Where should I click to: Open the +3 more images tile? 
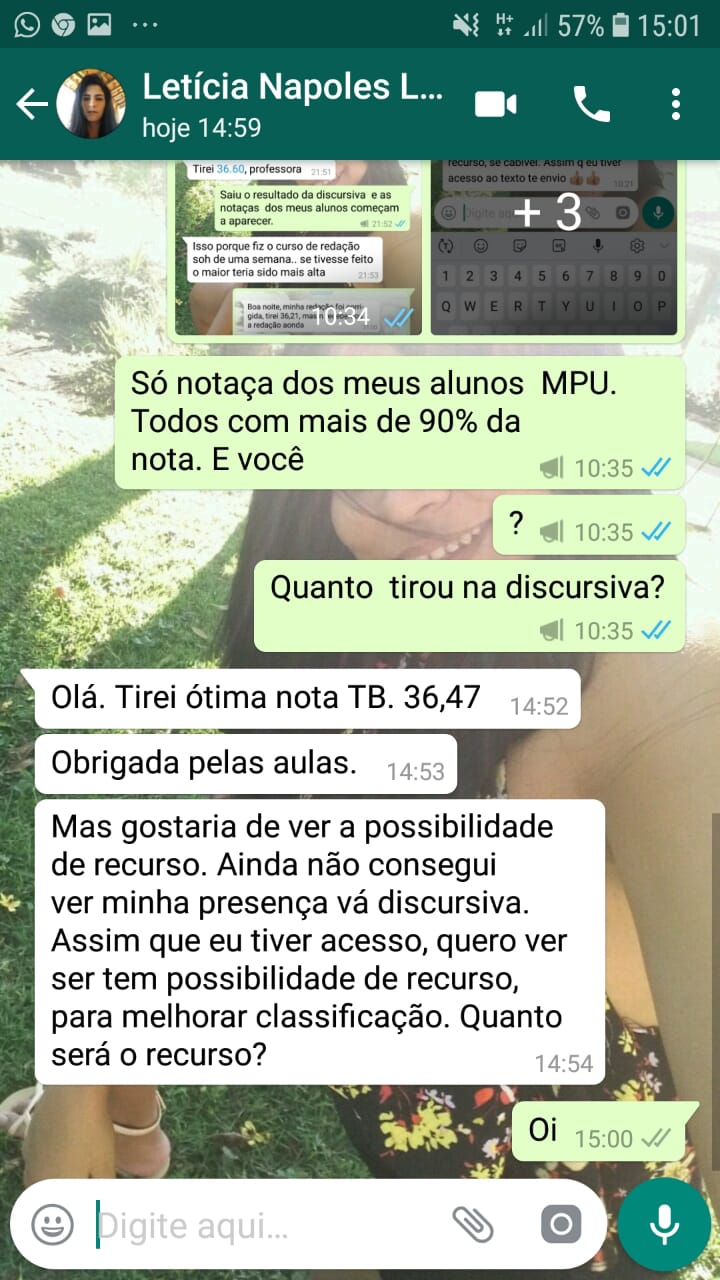click(x=554, y=248)
